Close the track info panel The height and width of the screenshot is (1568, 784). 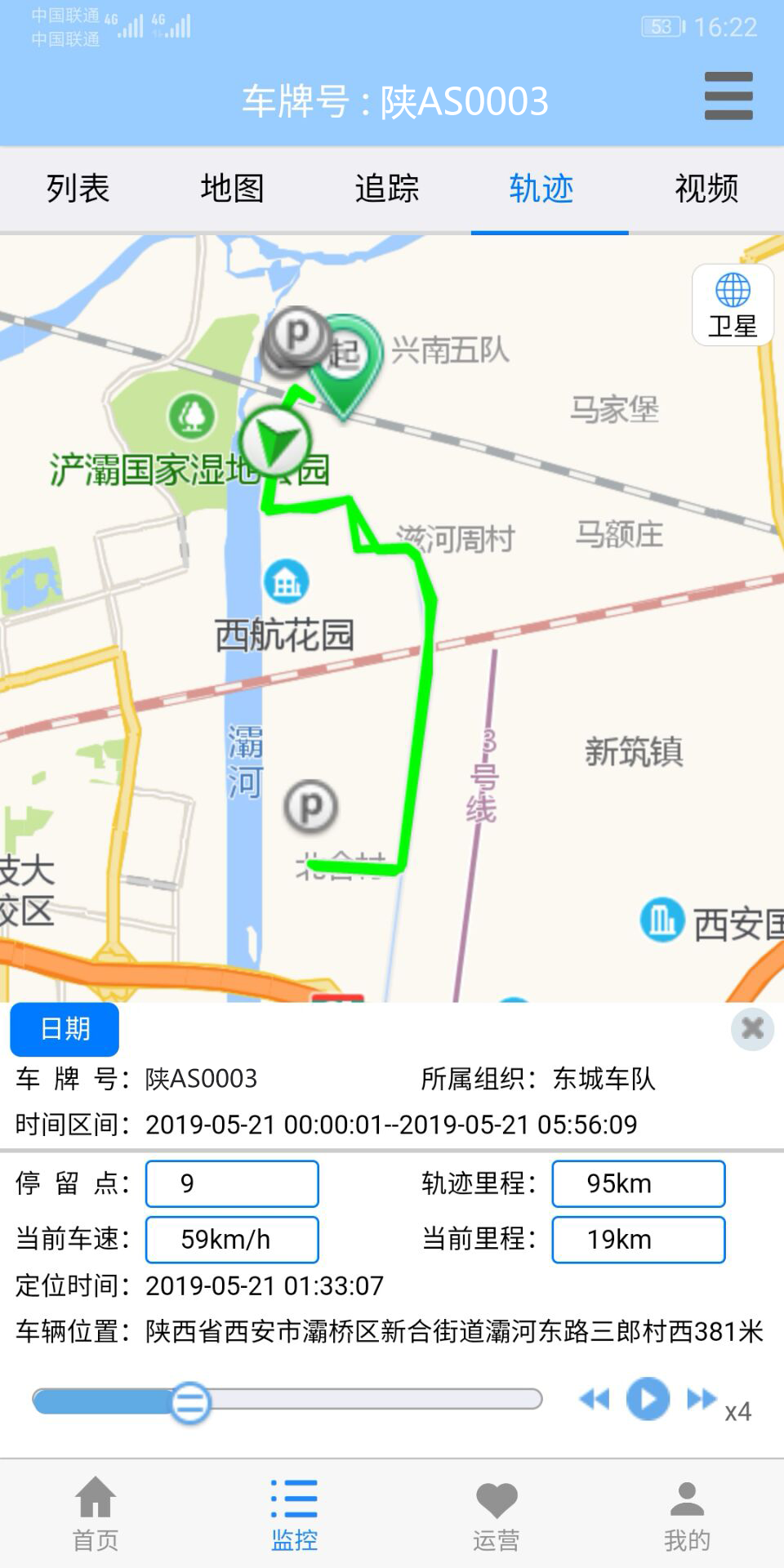pyautogui.click(x=752, y=1028)
